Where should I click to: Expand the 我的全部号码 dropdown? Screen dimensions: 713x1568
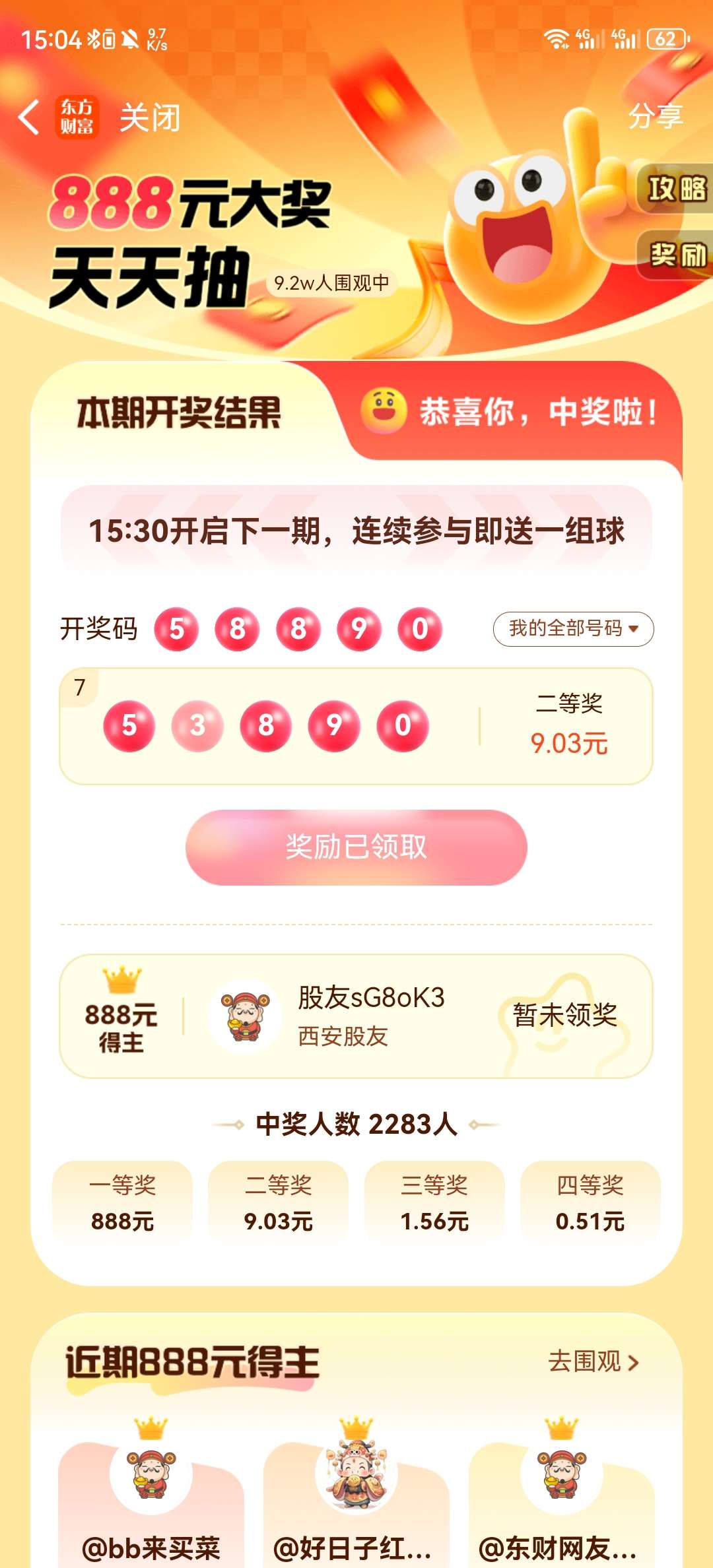coord(573,629)
